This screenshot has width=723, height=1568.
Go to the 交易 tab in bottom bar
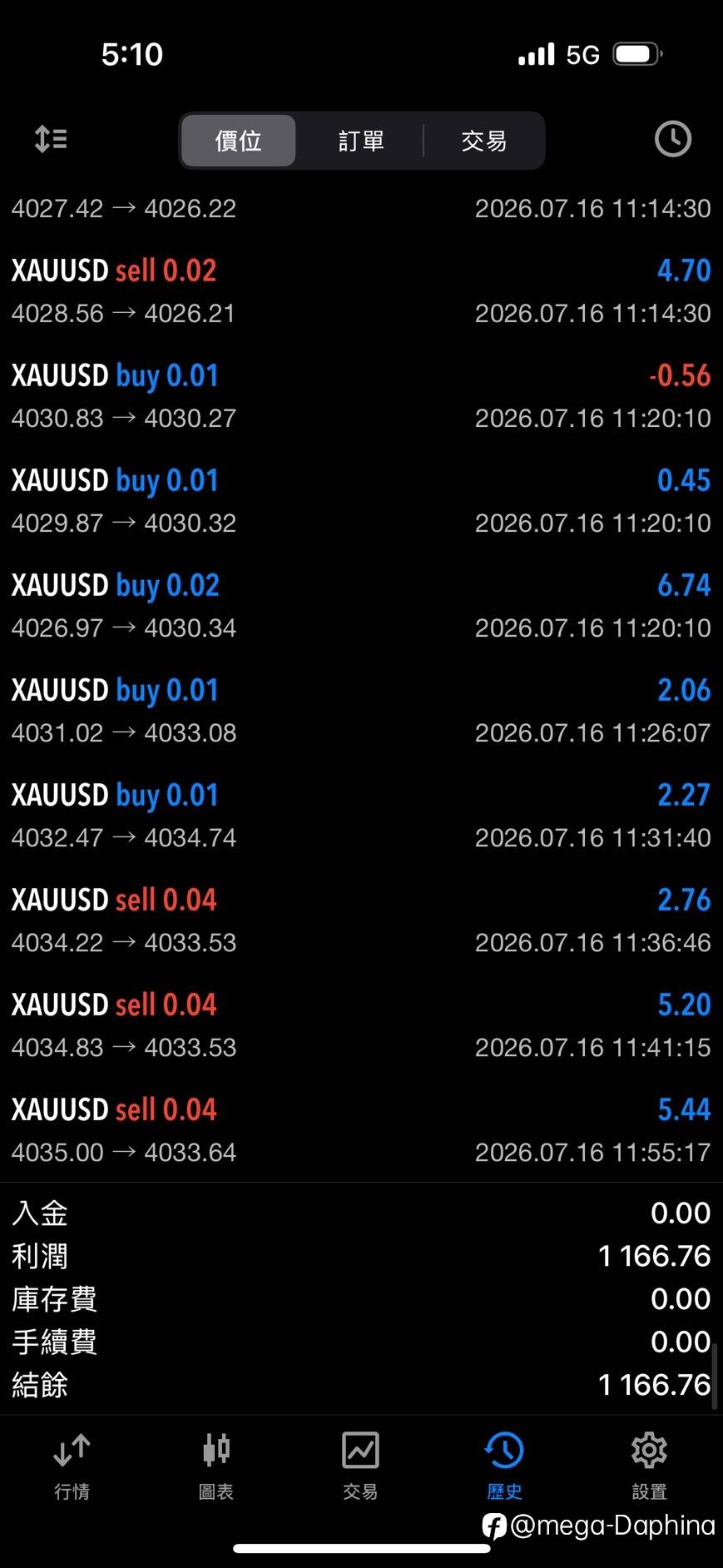click(x=360, y=1466)
